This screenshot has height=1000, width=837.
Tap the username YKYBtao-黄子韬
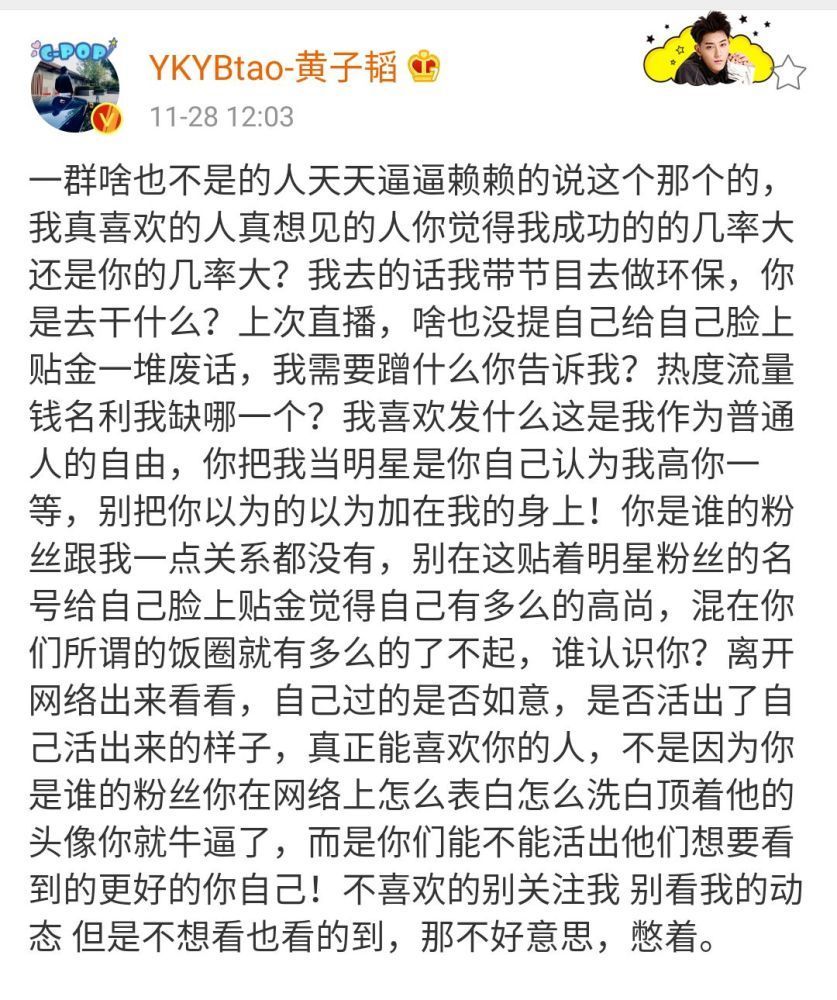tap(272, 67)
